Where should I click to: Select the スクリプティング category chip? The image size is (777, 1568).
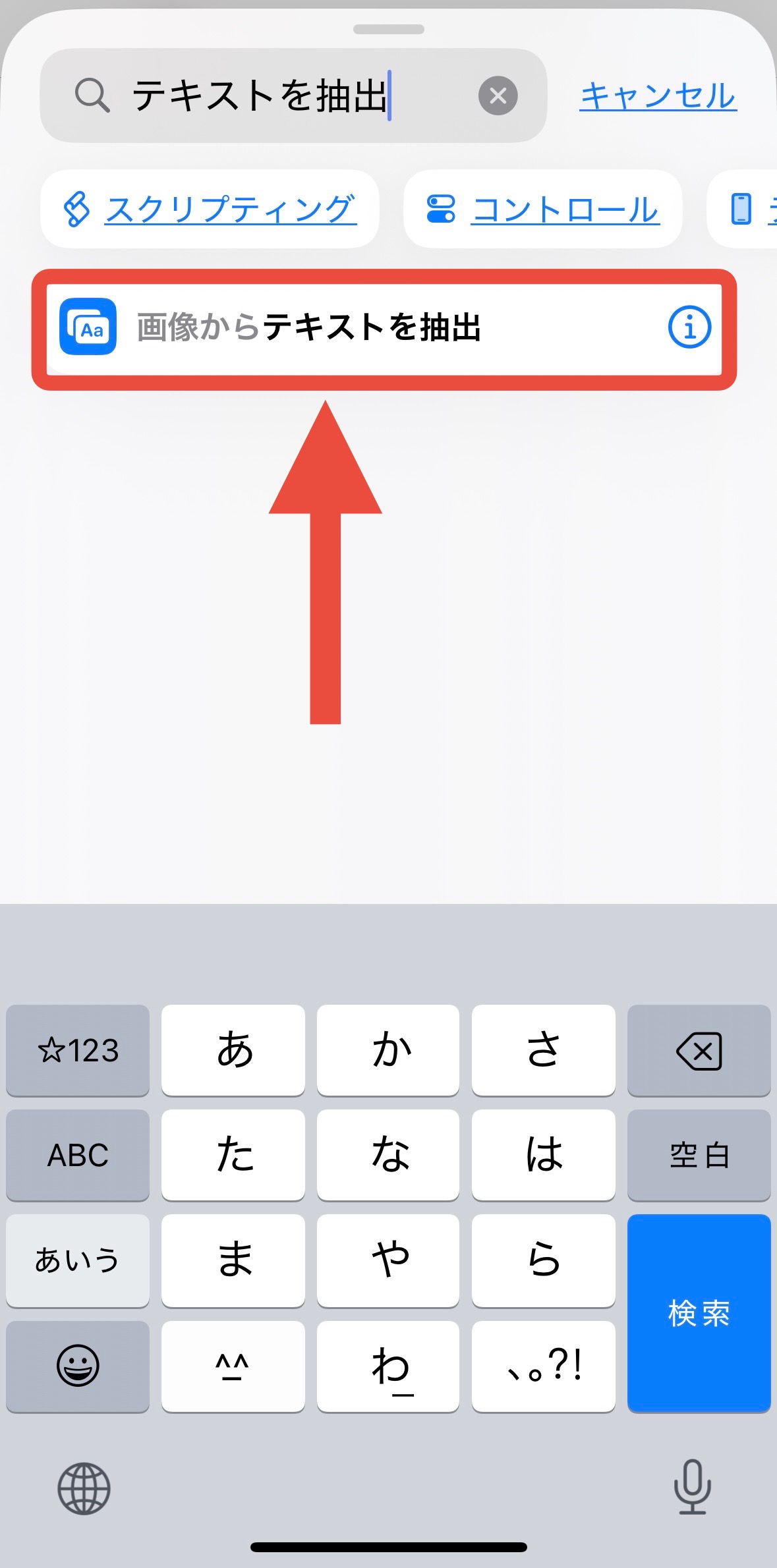click(210, 210)
